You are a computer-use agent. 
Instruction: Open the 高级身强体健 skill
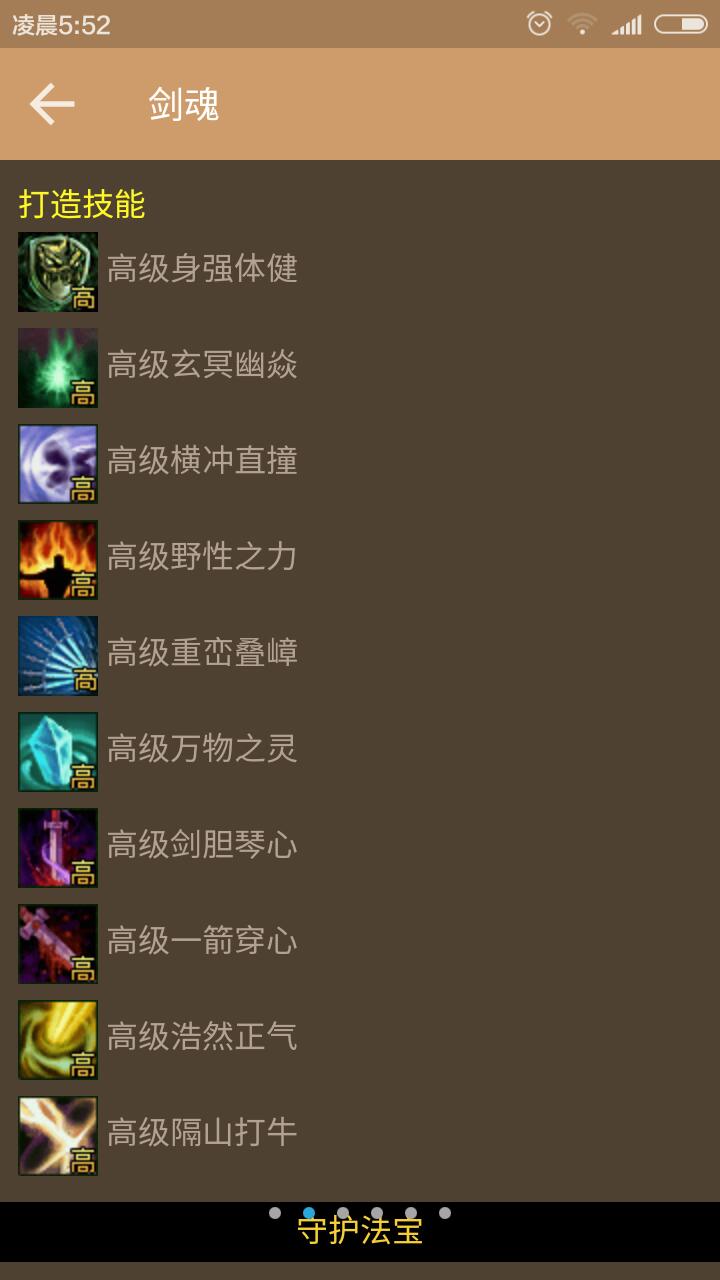(x=202, y=270)
